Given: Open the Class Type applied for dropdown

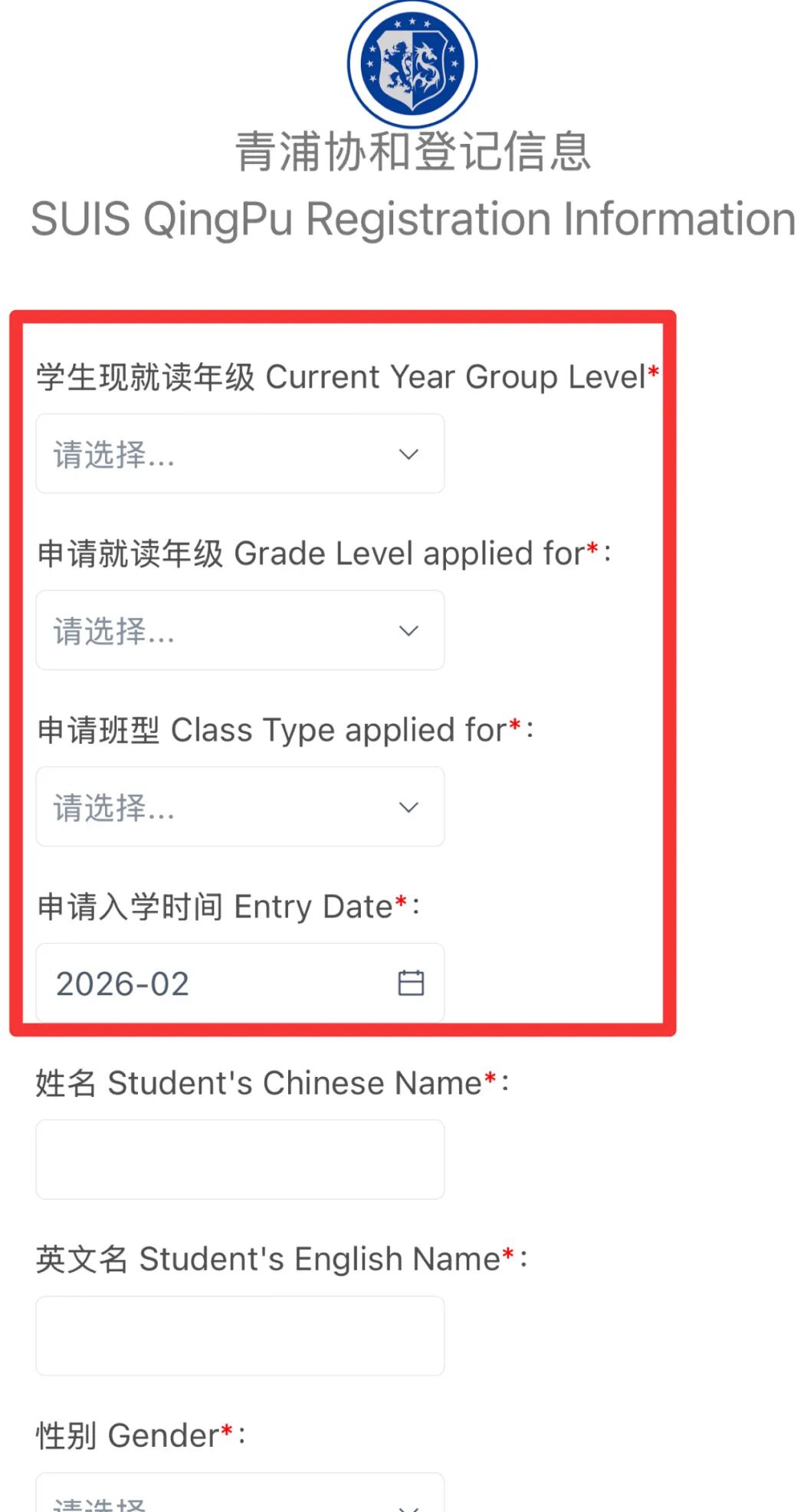Looking at the screenshot, I should click(240, 807).
